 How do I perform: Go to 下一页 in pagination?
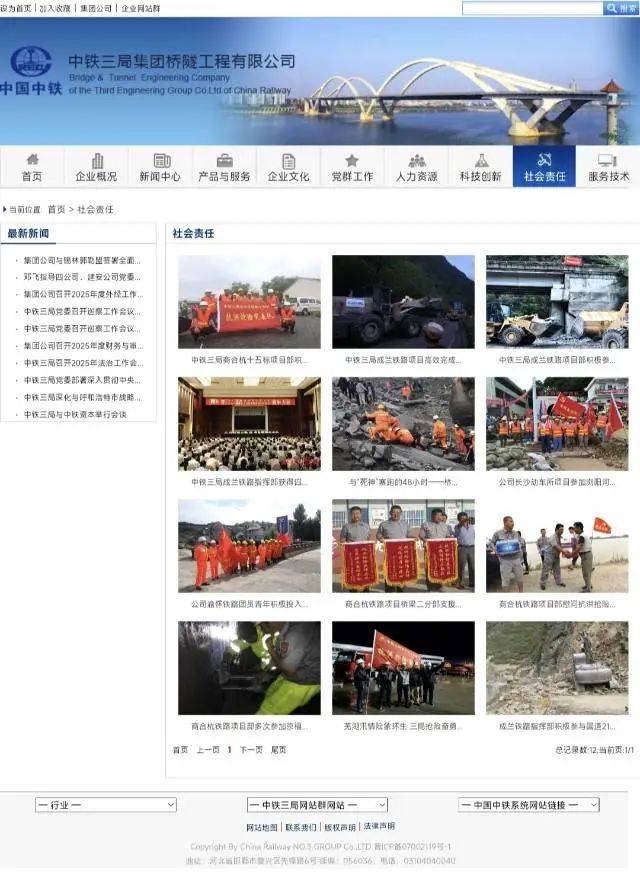pos(250,749)
